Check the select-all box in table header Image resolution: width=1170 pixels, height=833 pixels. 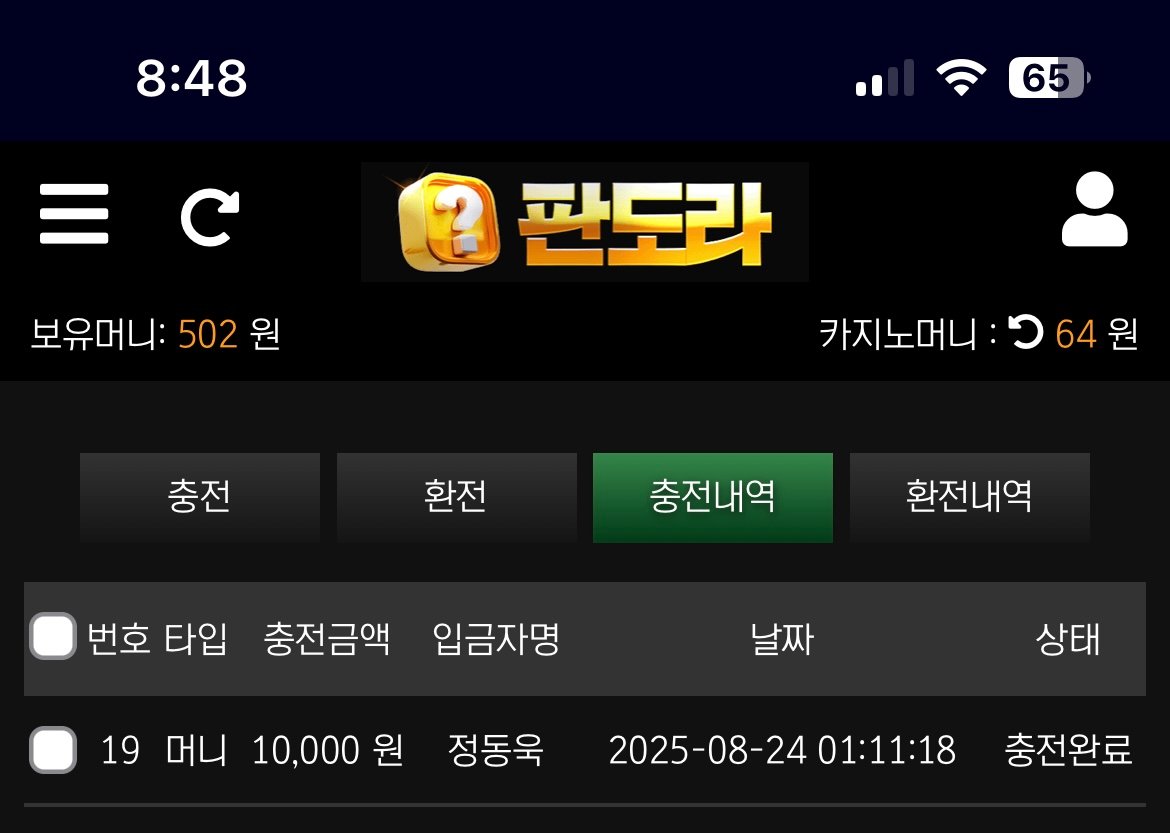tap(53, 637)
